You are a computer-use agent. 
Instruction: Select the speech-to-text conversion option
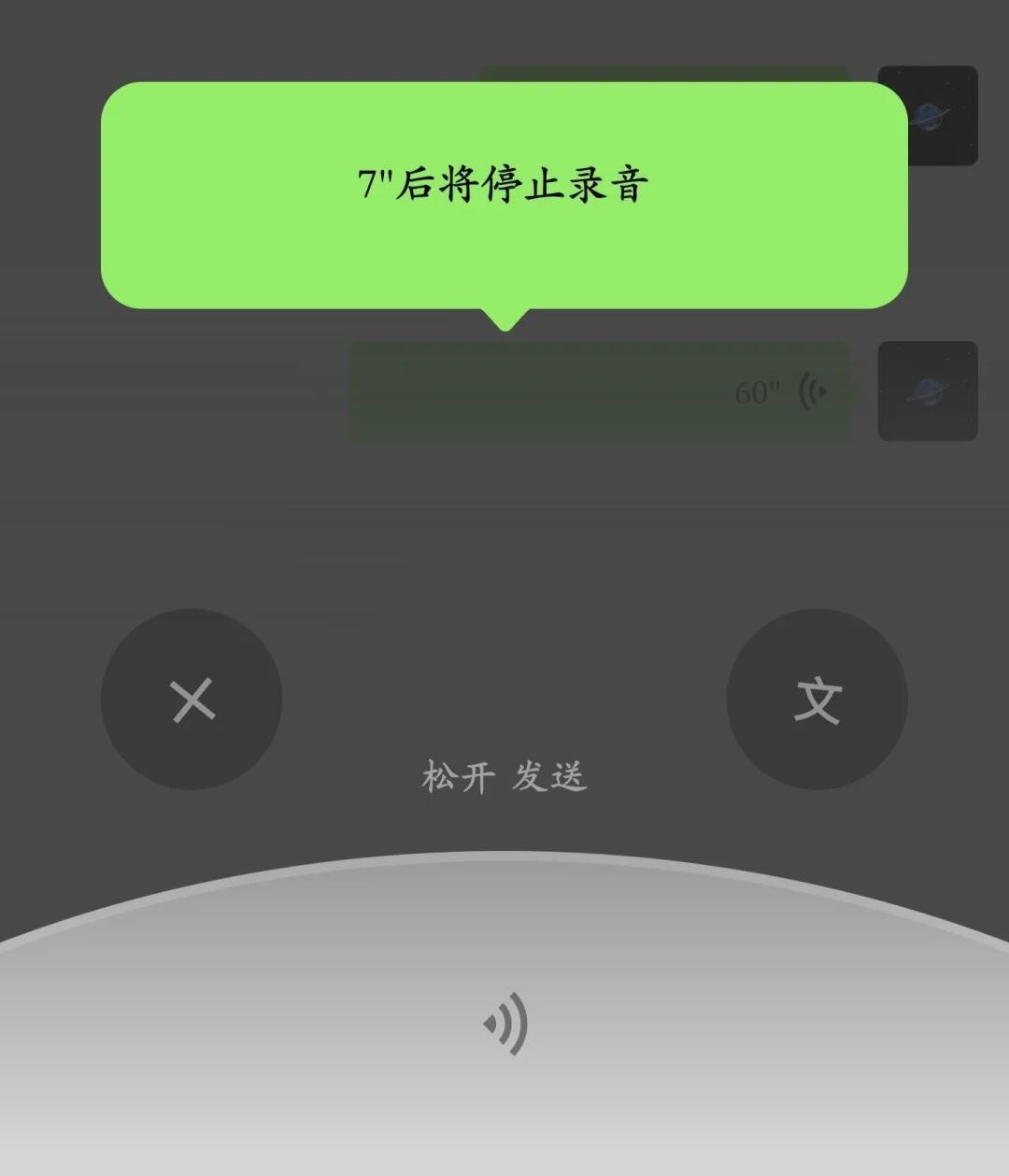(x=817, y=699)
